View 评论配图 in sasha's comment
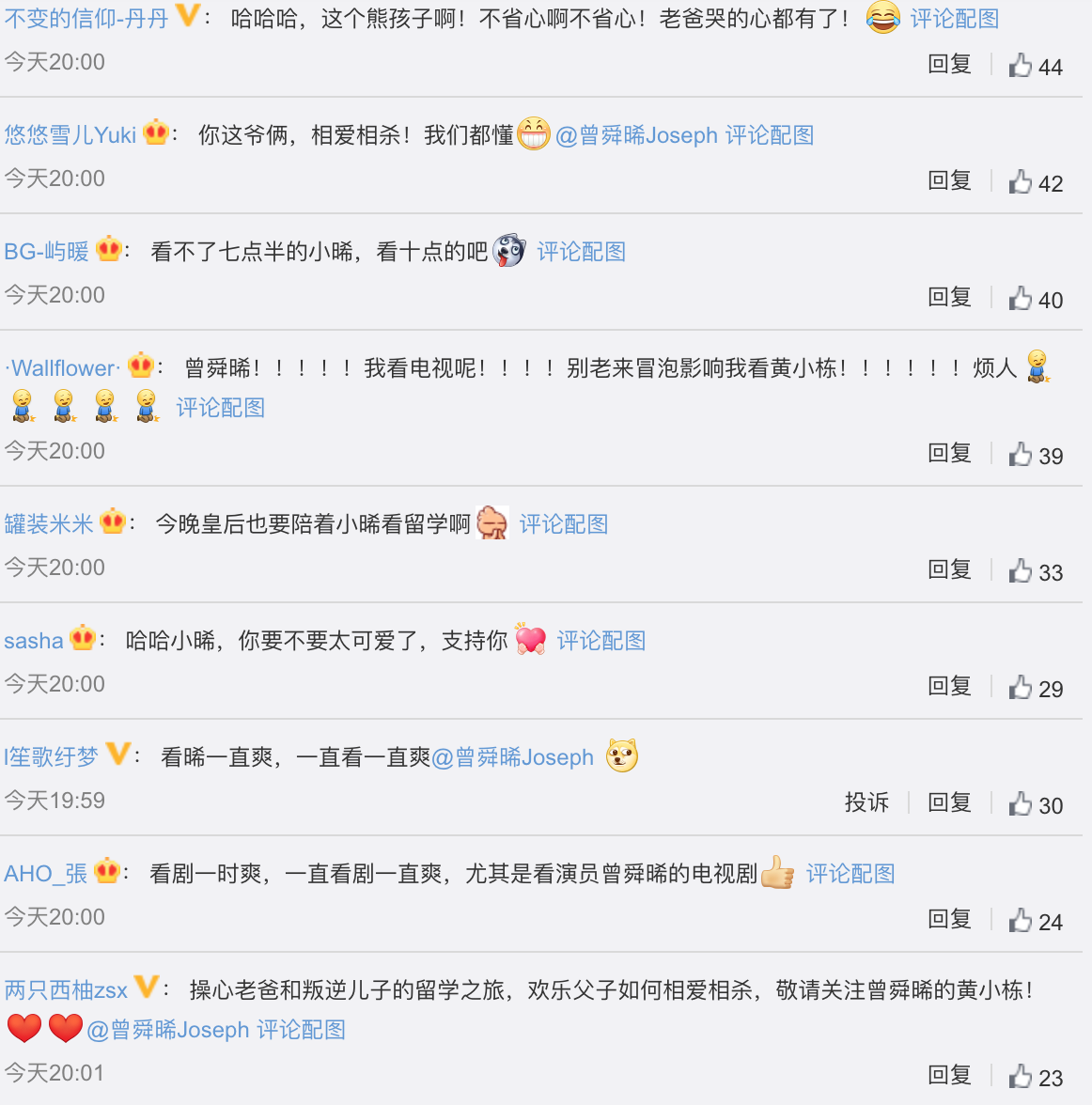The image size is (1092, 1105). 601,640
